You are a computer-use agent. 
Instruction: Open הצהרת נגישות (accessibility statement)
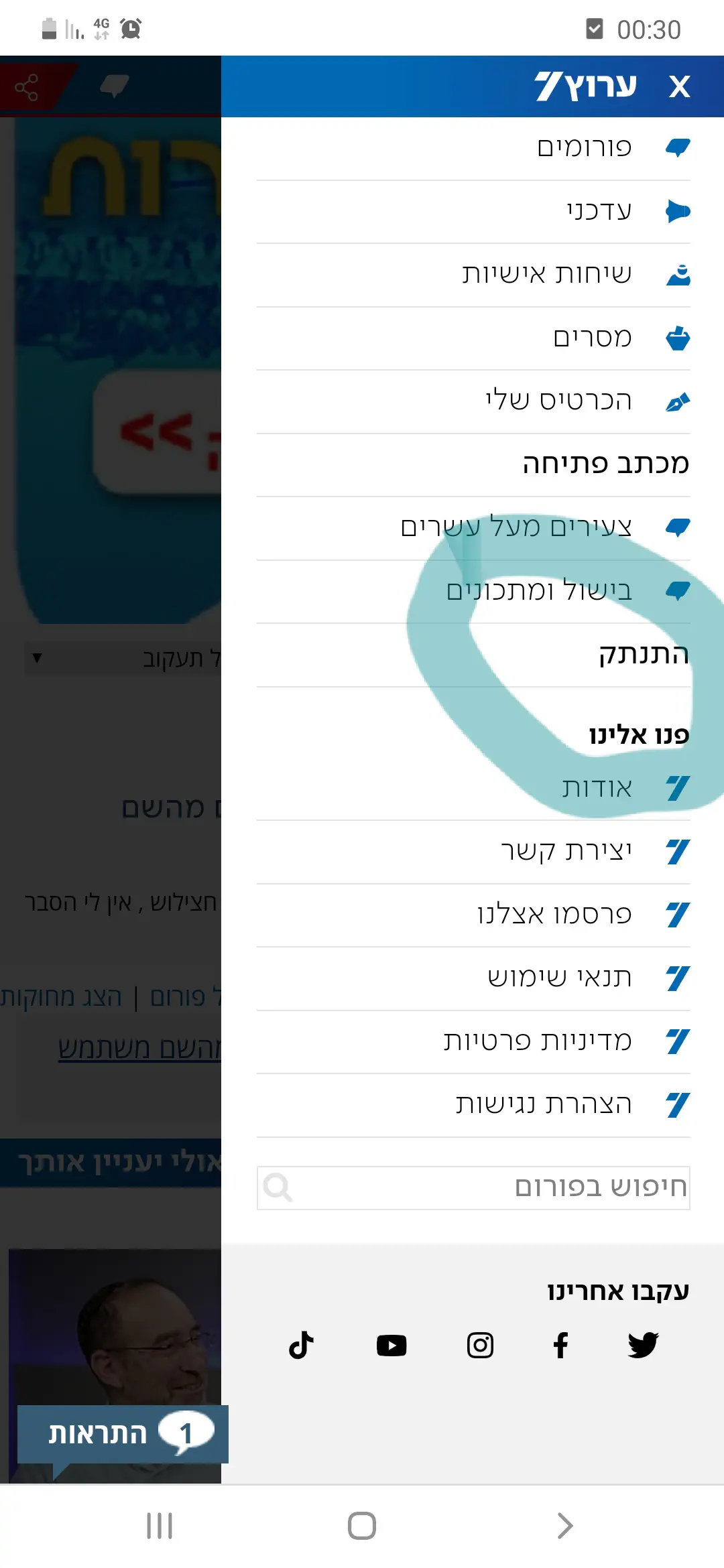[x=544, y=1104]
